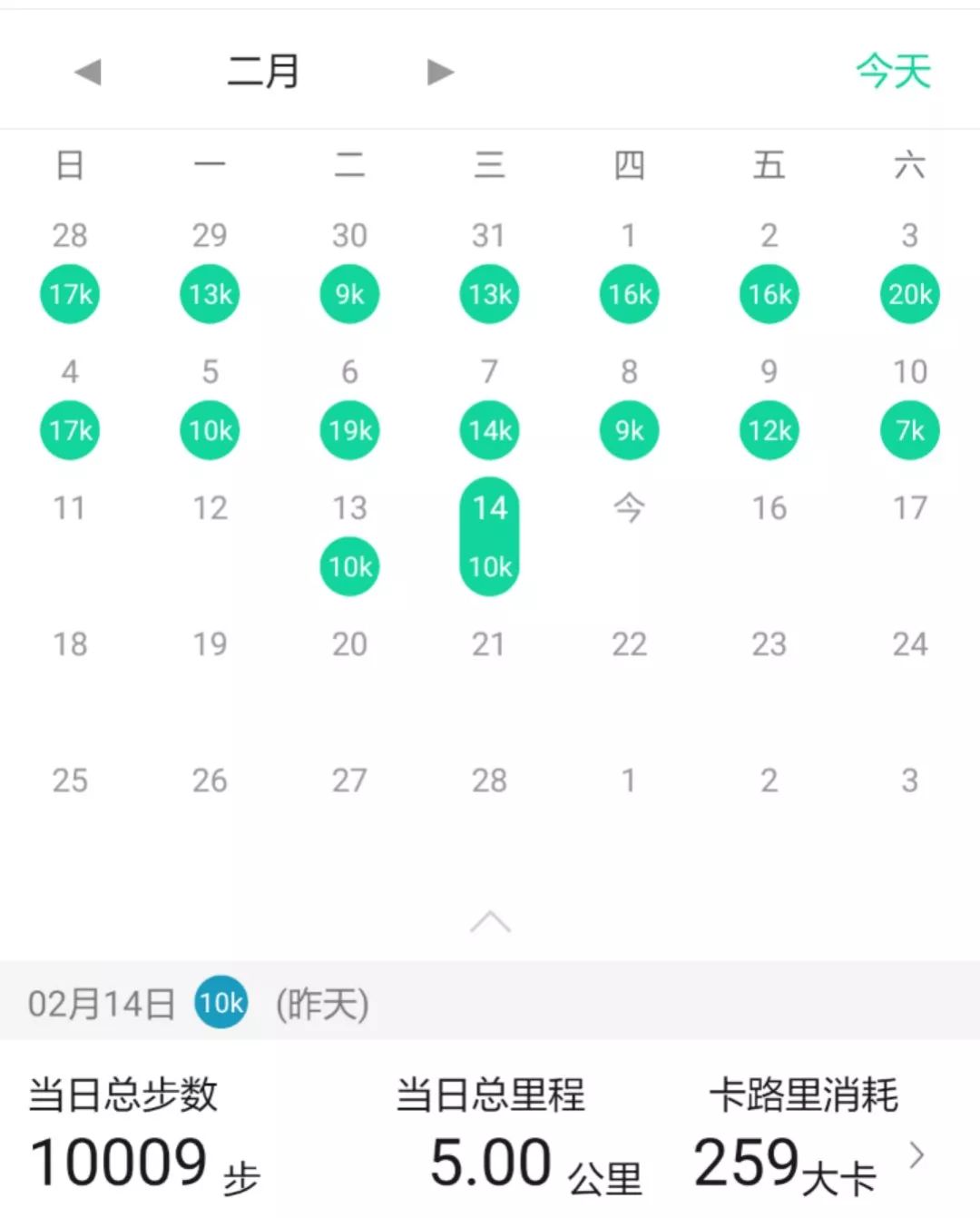Select February 6 showing 19k steps
This screenshot has width=980, height=1218.
(x=349, y=402)
